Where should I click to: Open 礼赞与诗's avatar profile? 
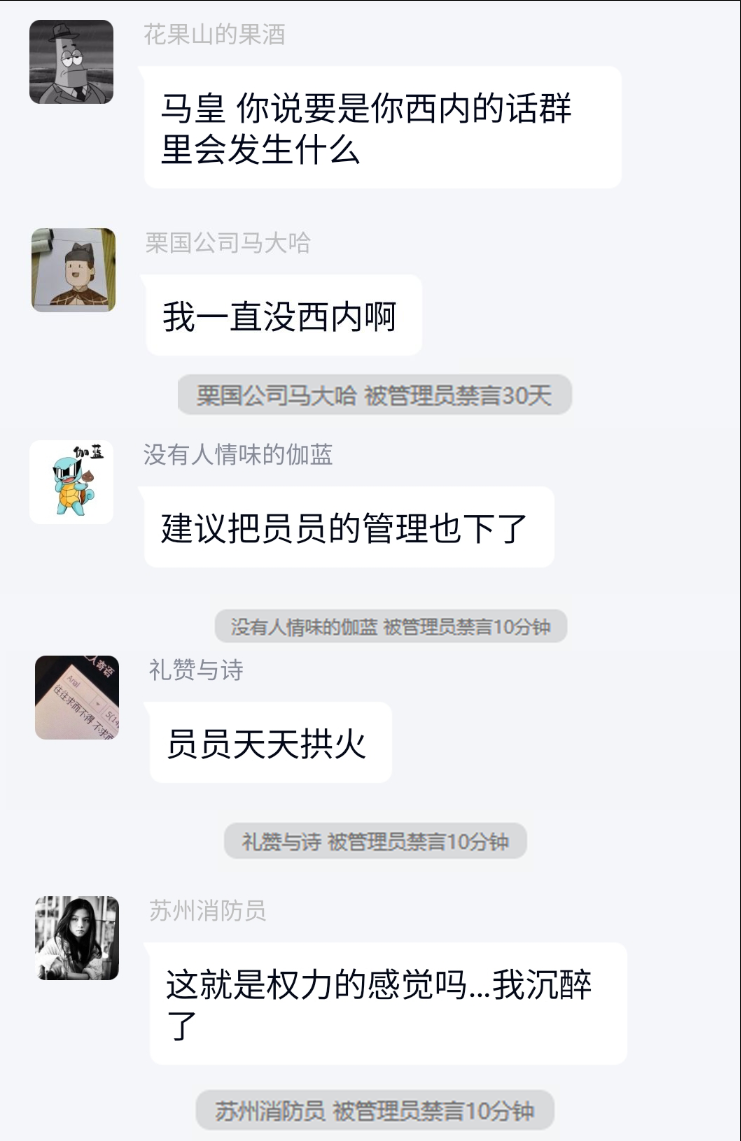(77, 698)
